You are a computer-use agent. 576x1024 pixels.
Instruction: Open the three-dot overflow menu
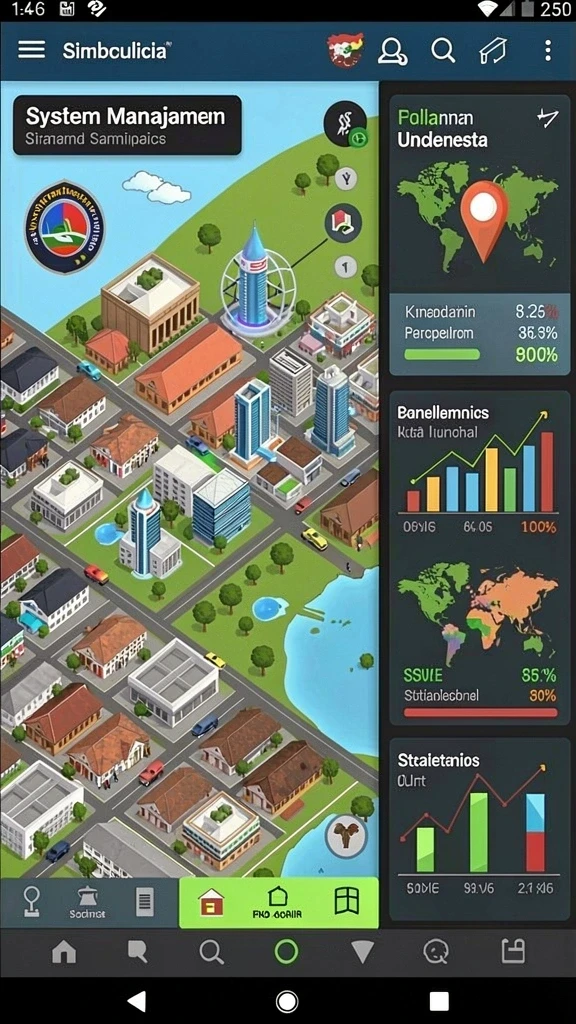click(547, 50)
